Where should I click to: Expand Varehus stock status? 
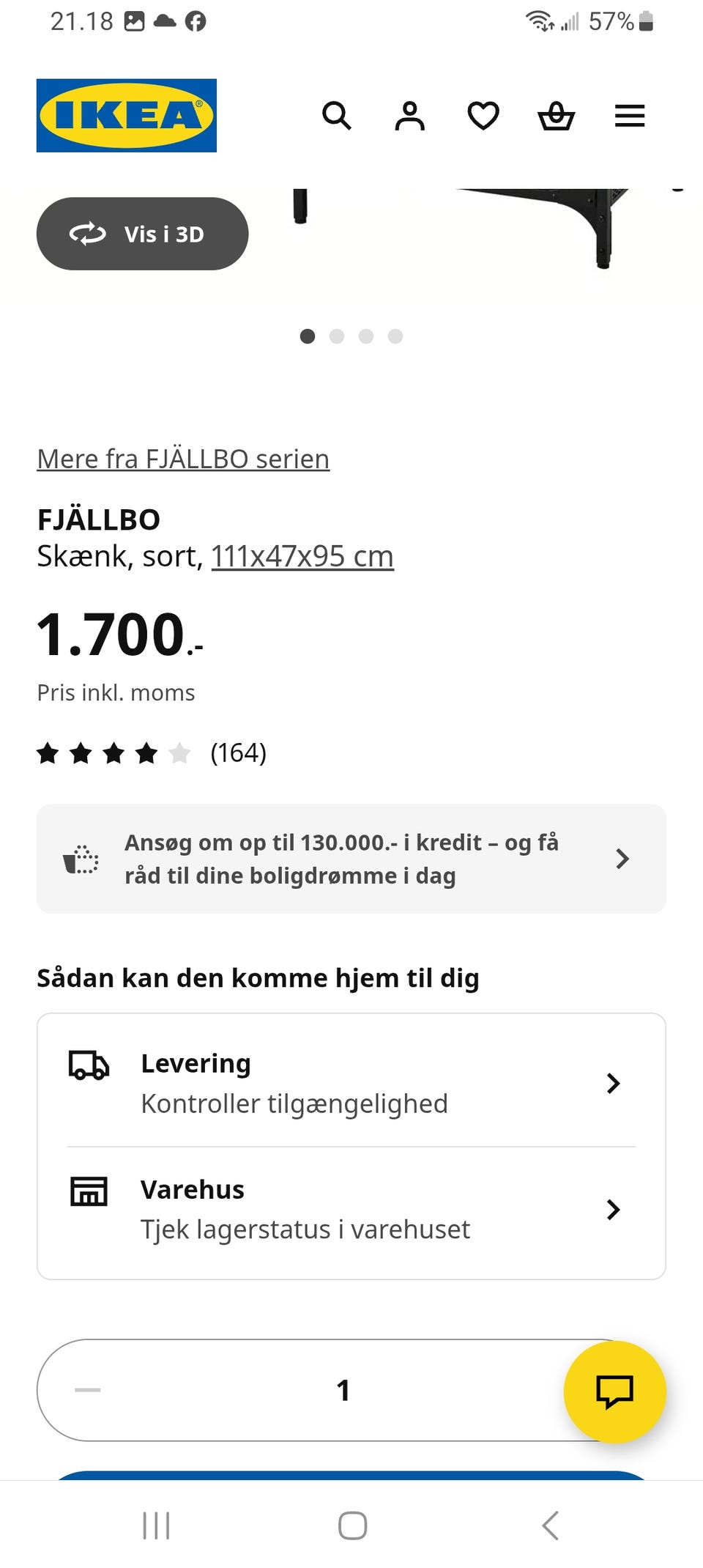[x=612, y=1210]
